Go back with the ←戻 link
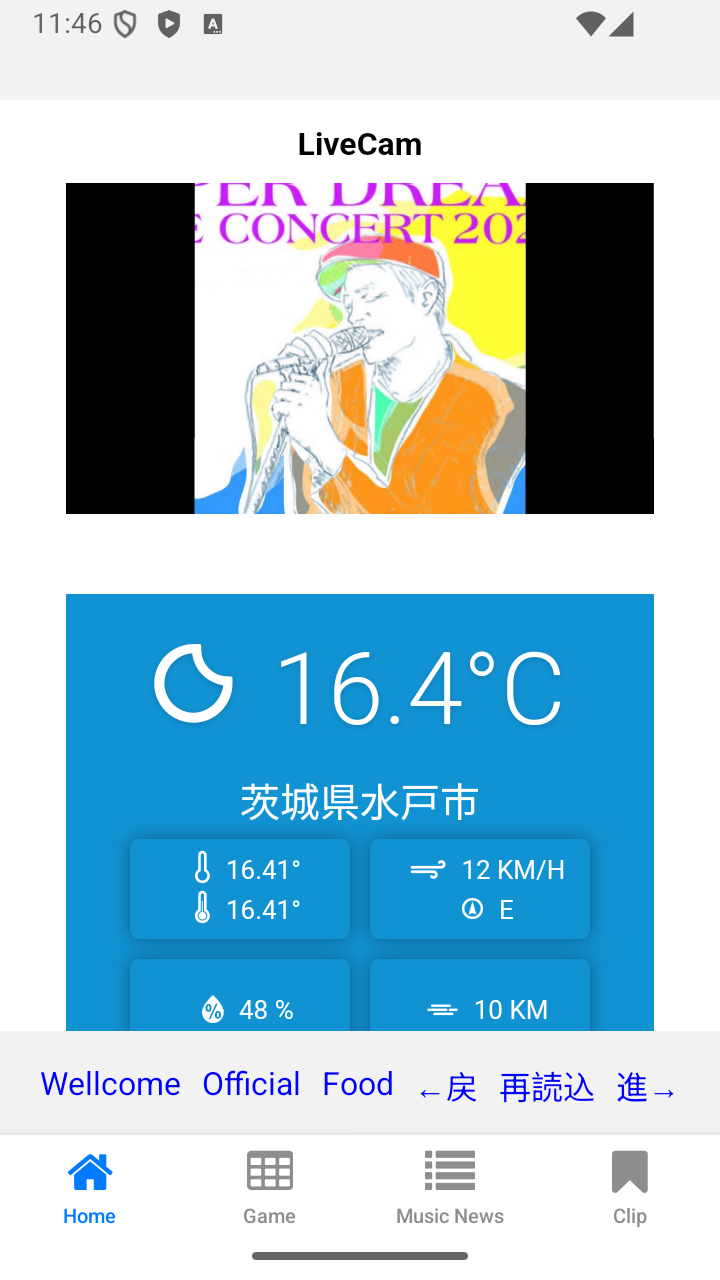Screen dimensions: 720x1280 446,1088
